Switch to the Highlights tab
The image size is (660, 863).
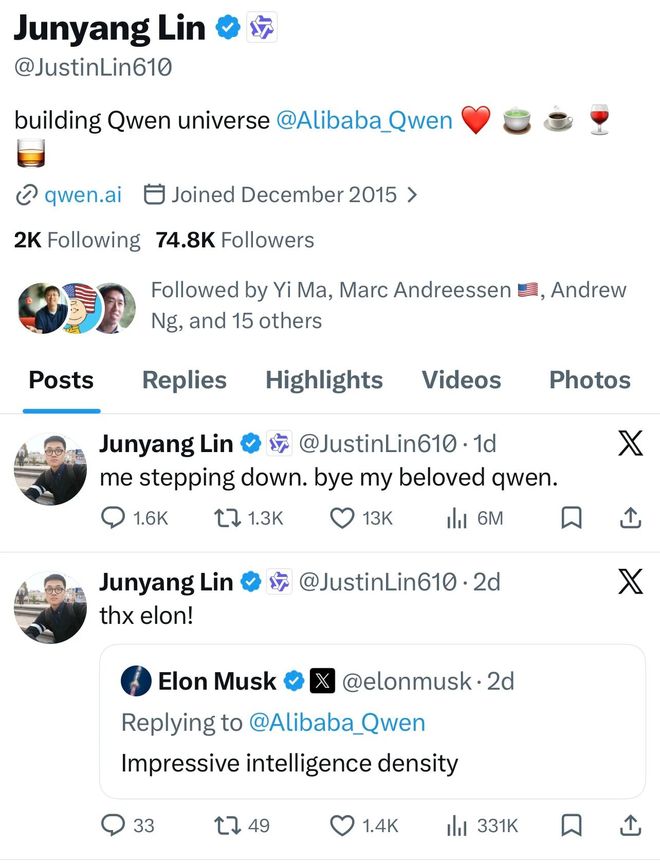324,380
